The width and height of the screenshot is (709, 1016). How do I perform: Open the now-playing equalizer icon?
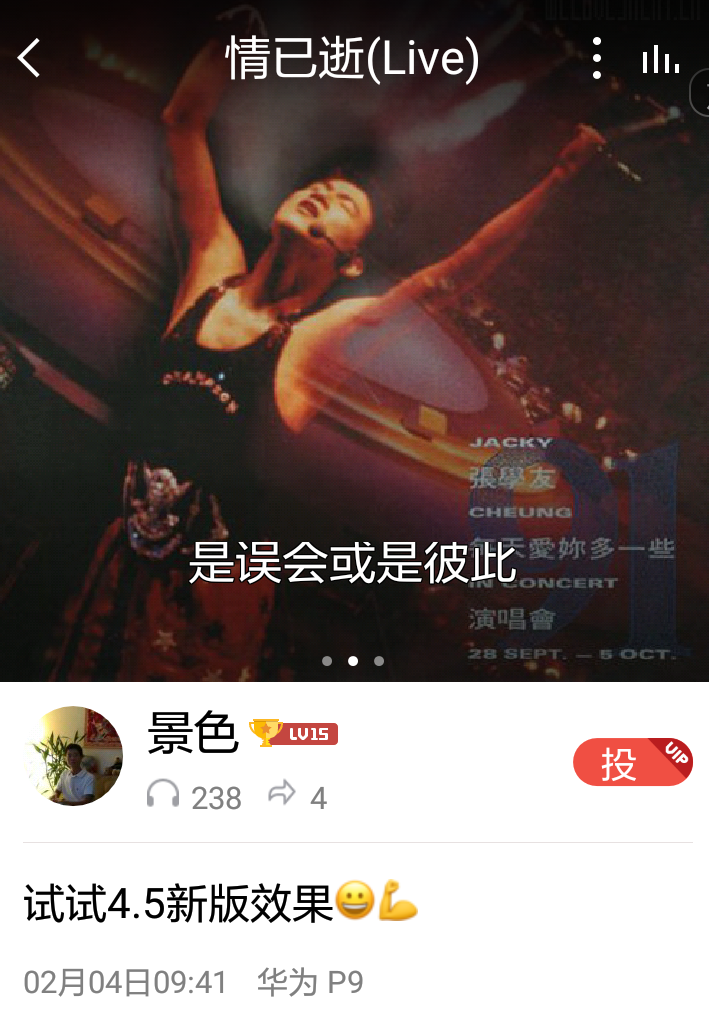click(660, 60)
